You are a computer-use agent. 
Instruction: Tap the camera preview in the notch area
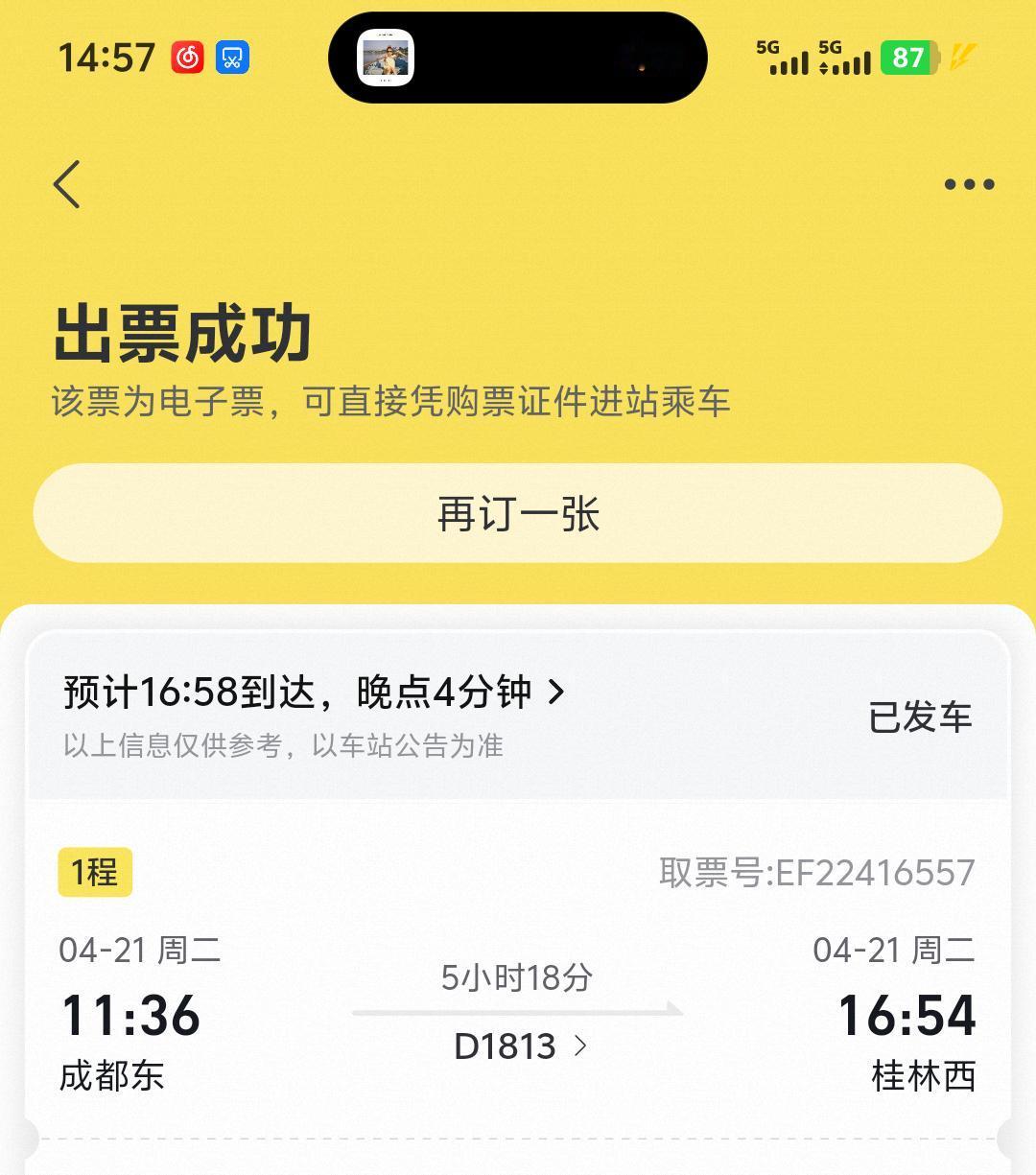click(x=384, y=58)
